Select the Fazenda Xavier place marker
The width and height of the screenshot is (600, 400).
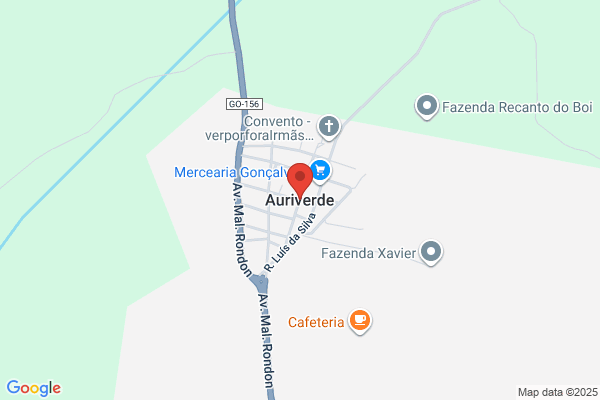[431, 252]
